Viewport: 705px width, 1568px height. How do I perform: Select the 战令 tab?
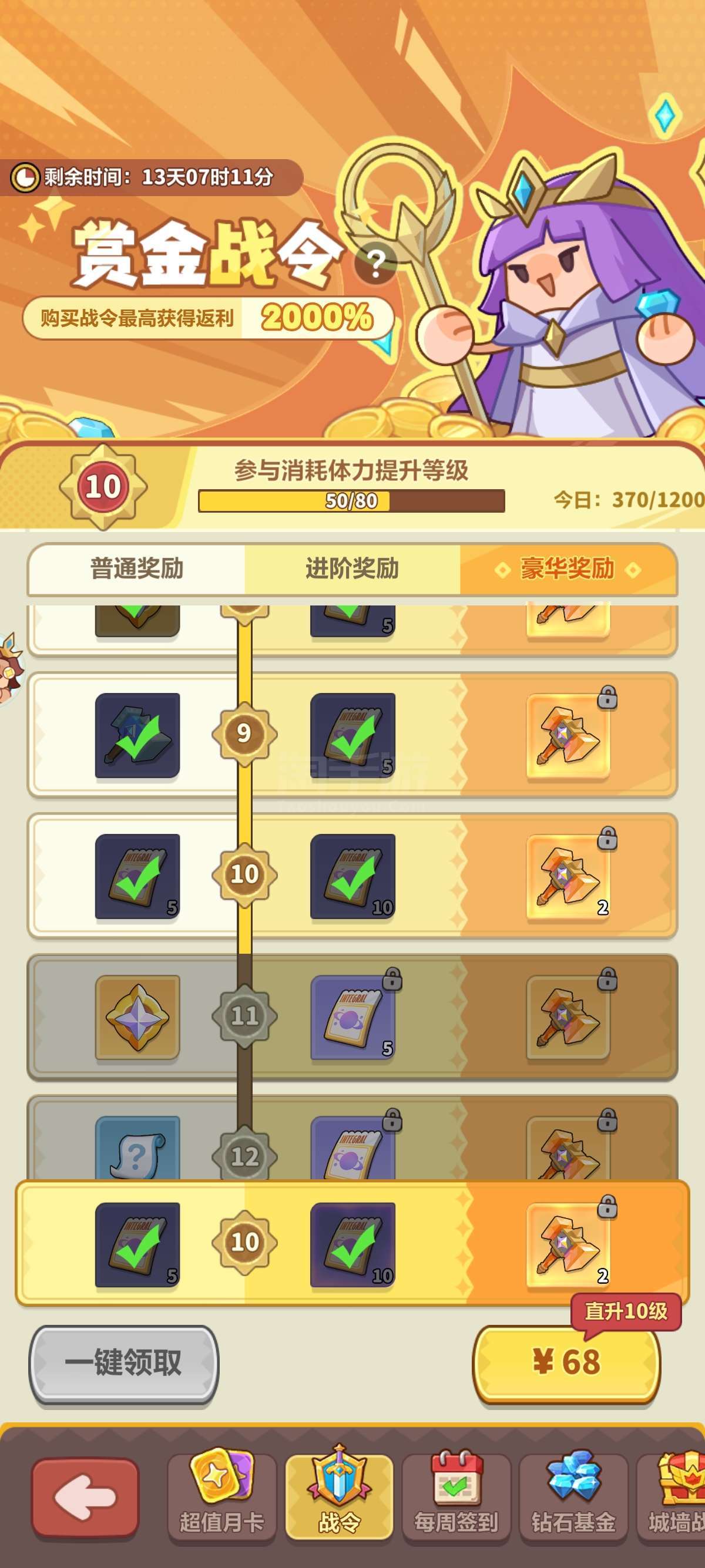[339, 1499]
